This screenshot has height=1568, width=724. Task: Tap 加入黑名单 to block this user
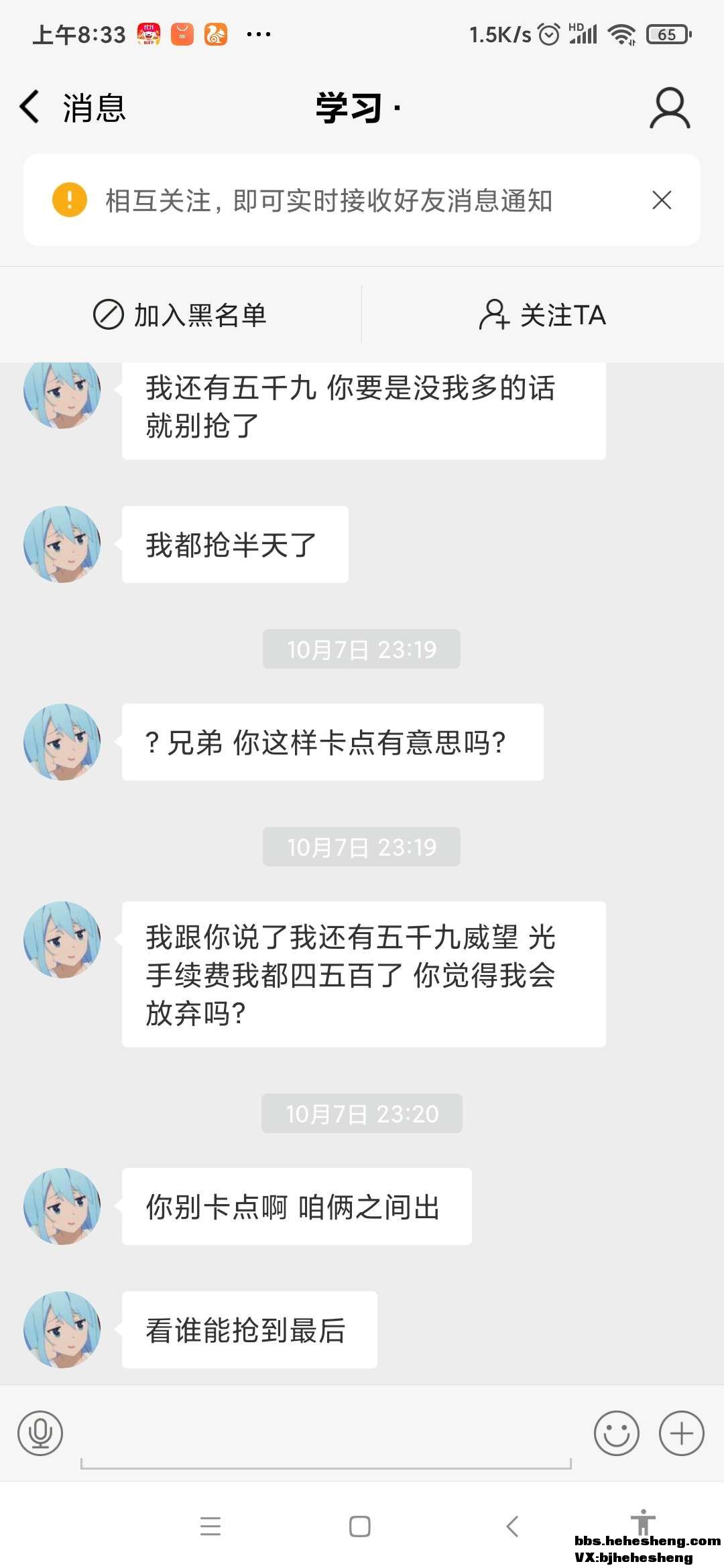coord(180,315)
